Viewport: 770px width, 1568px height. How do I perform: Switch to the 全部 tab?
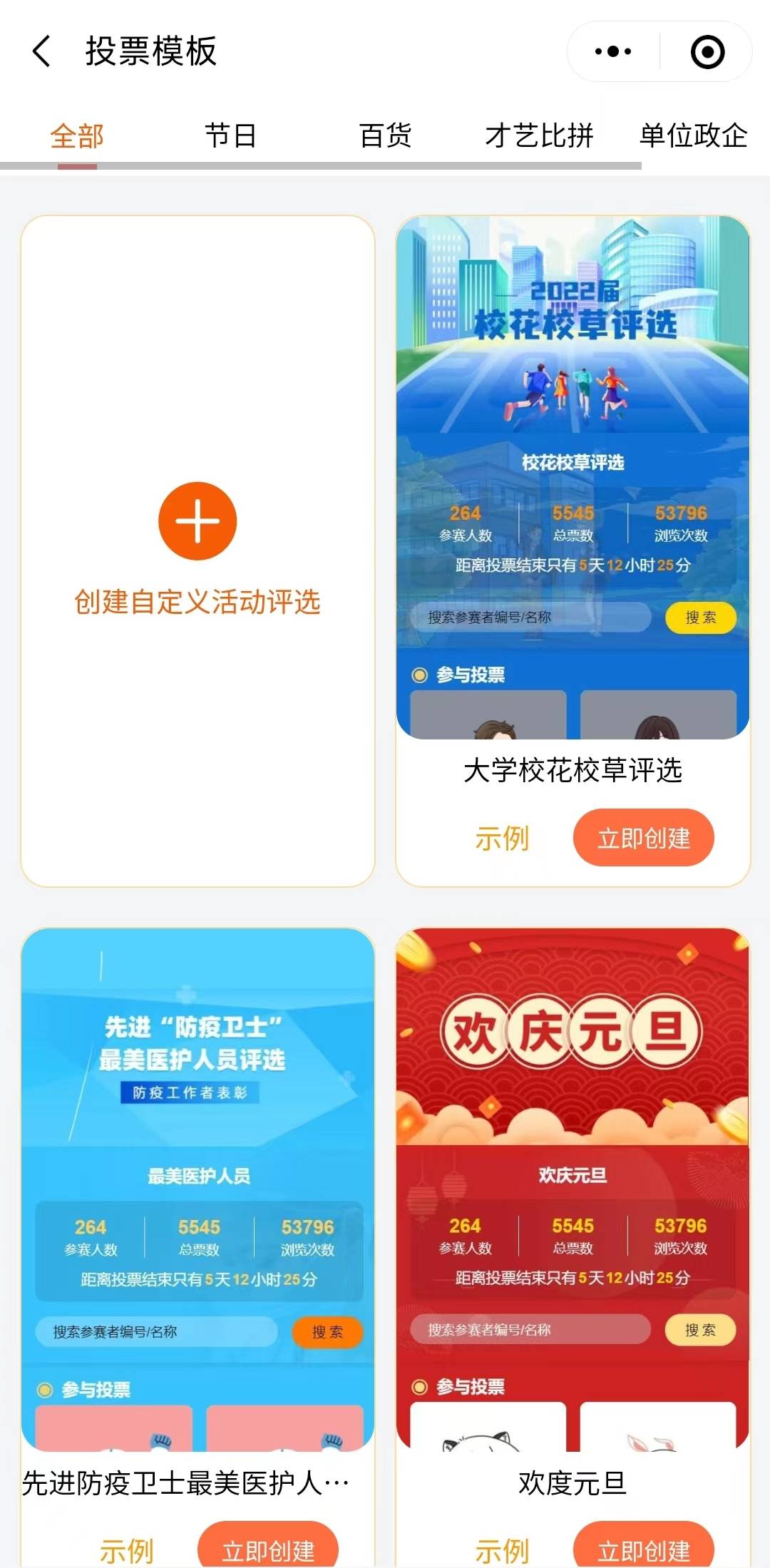click(x=77, y=135)
